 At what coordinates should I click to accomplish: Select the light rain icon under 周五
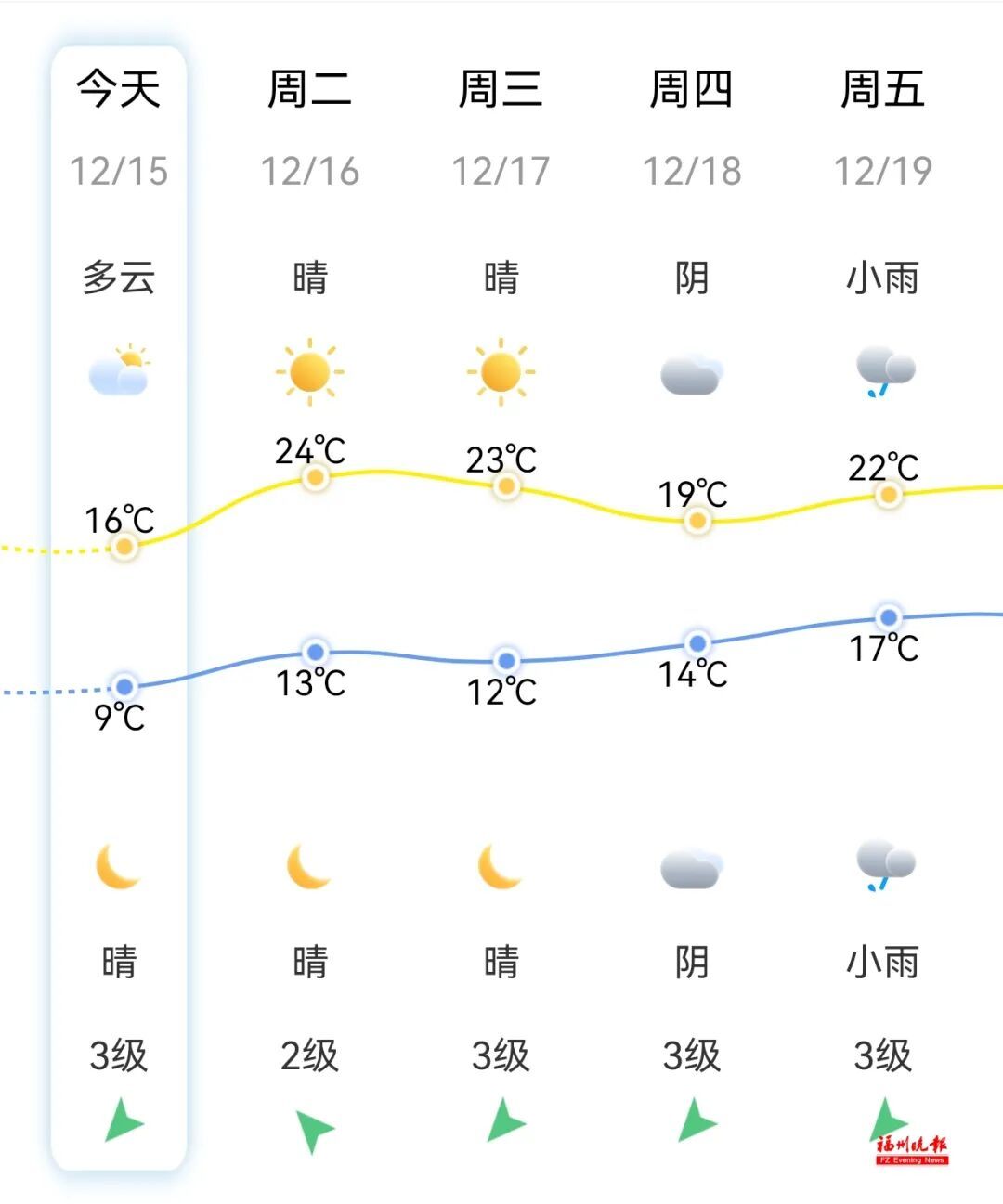click(x=885, y=371)
